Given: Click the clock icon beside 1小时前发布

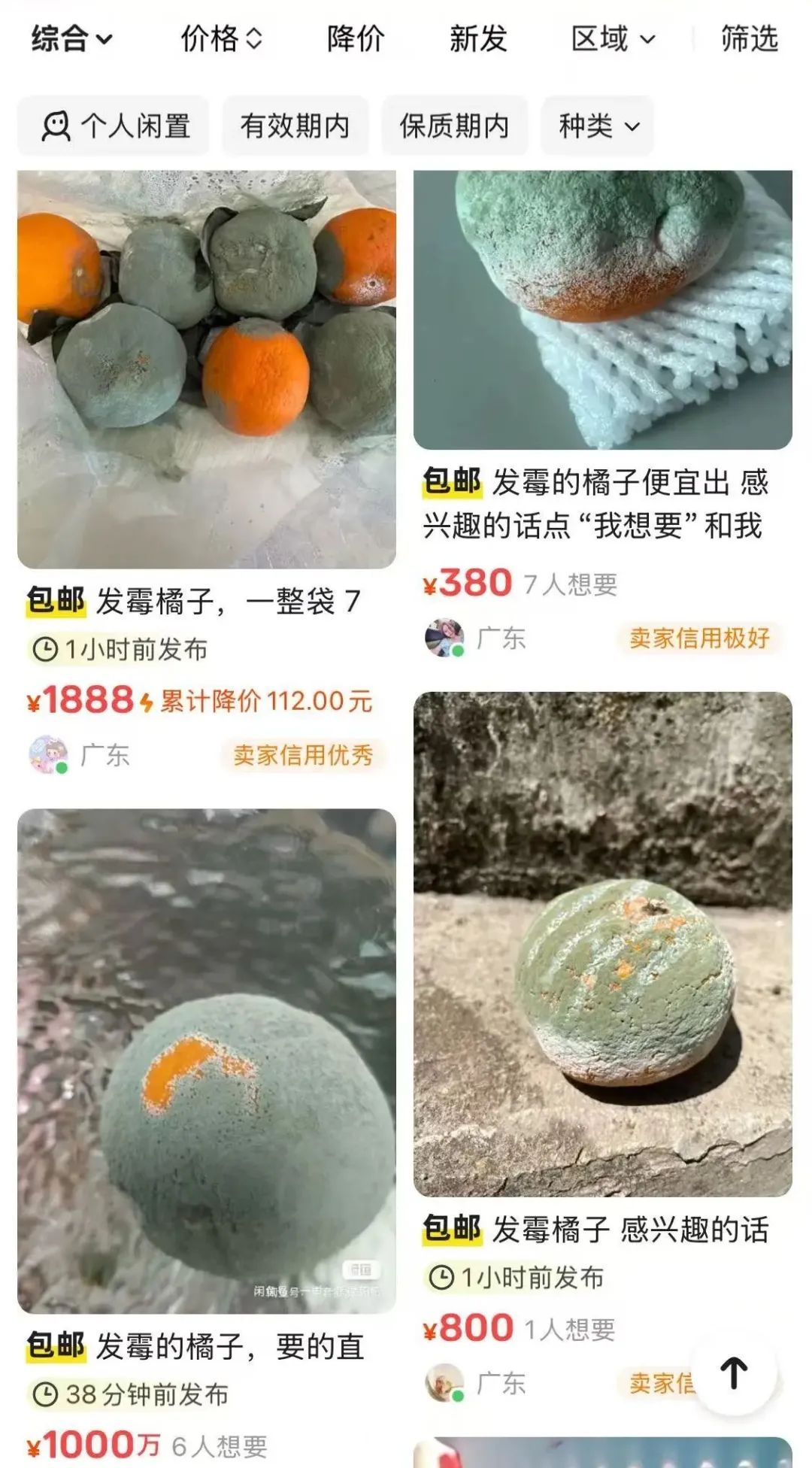Looking at the screenshot, I should click(x=44, y=646).
